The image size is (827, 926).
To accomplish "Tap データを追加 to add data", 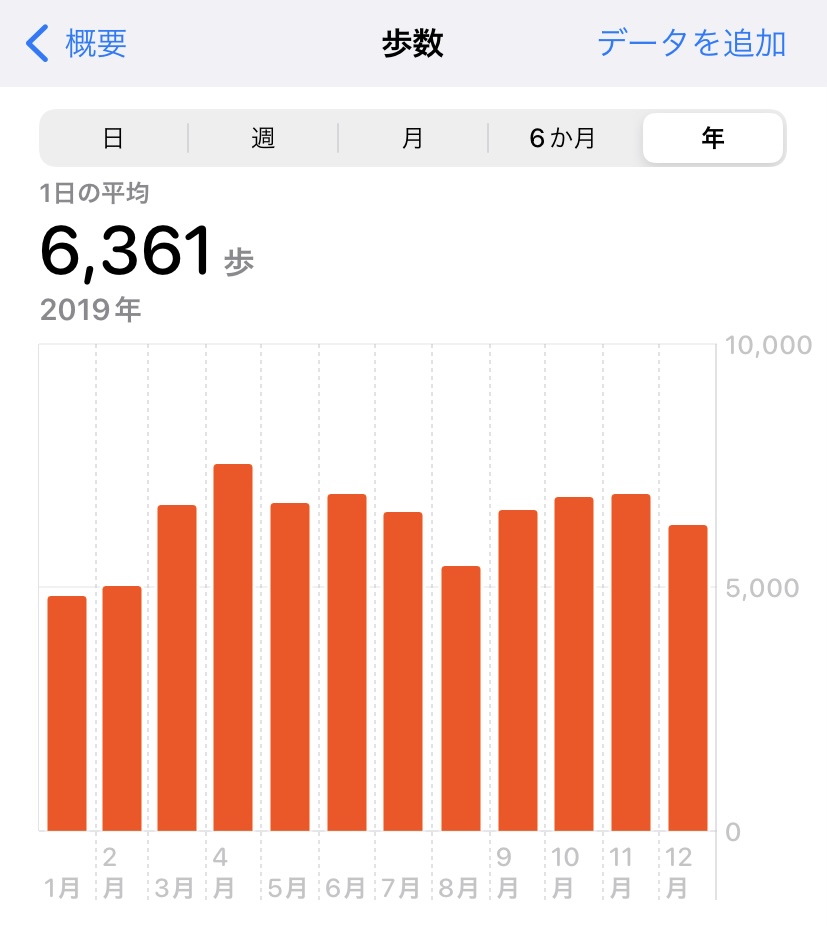I will pos(691,44).
